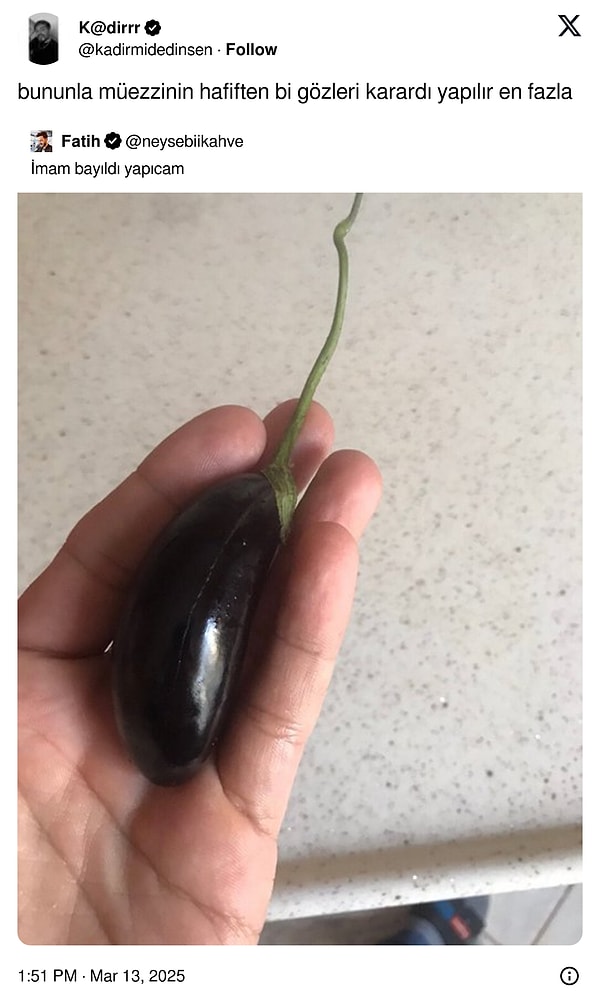Open the info icon about this post
Image resolution: width=600 pixels, height=1006 pixels.
(x=569, y=976)
